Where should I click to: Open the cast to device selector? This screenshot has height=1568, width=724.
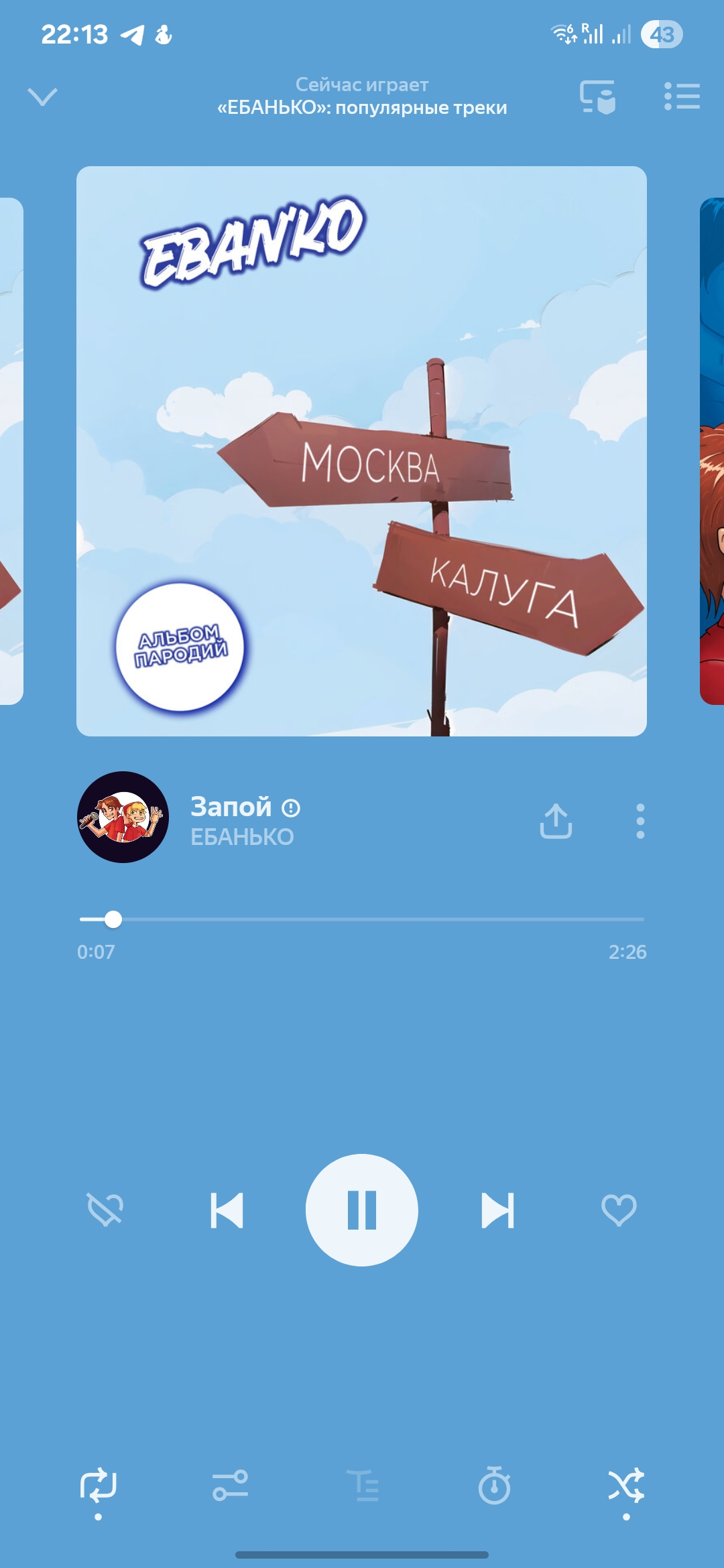point(597,96)
